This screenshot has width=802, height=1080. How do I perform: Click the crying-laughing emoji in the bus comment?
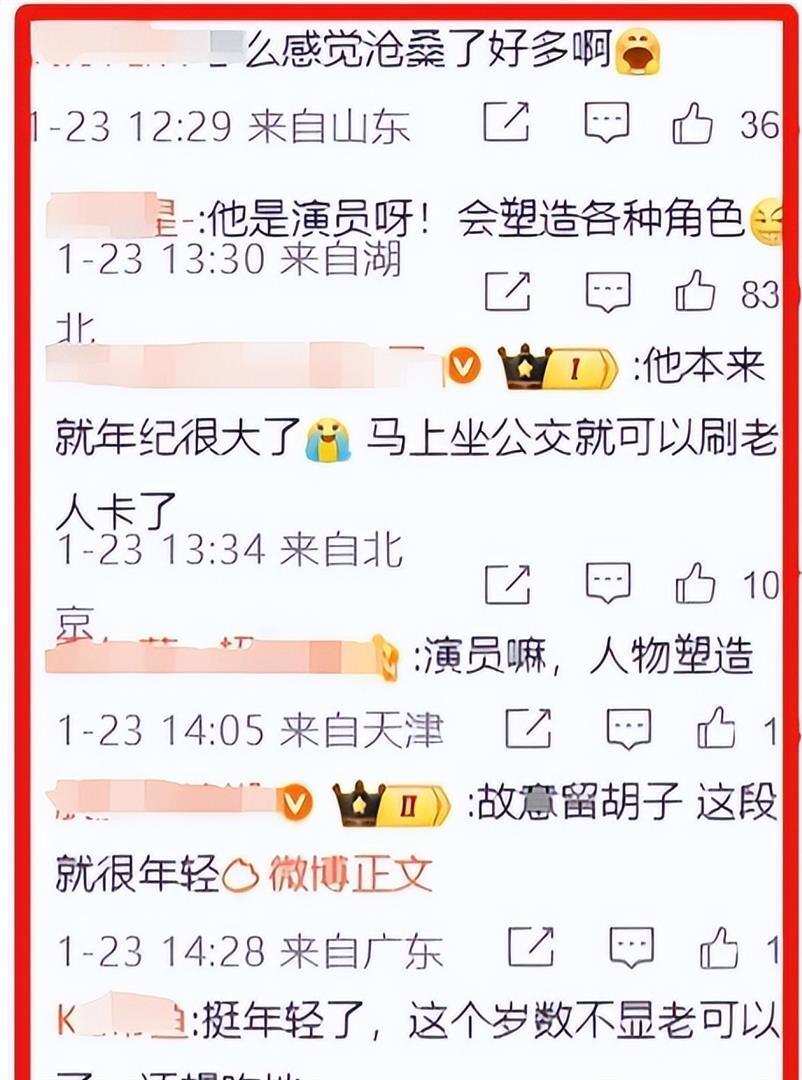click(x=325, y=434)
